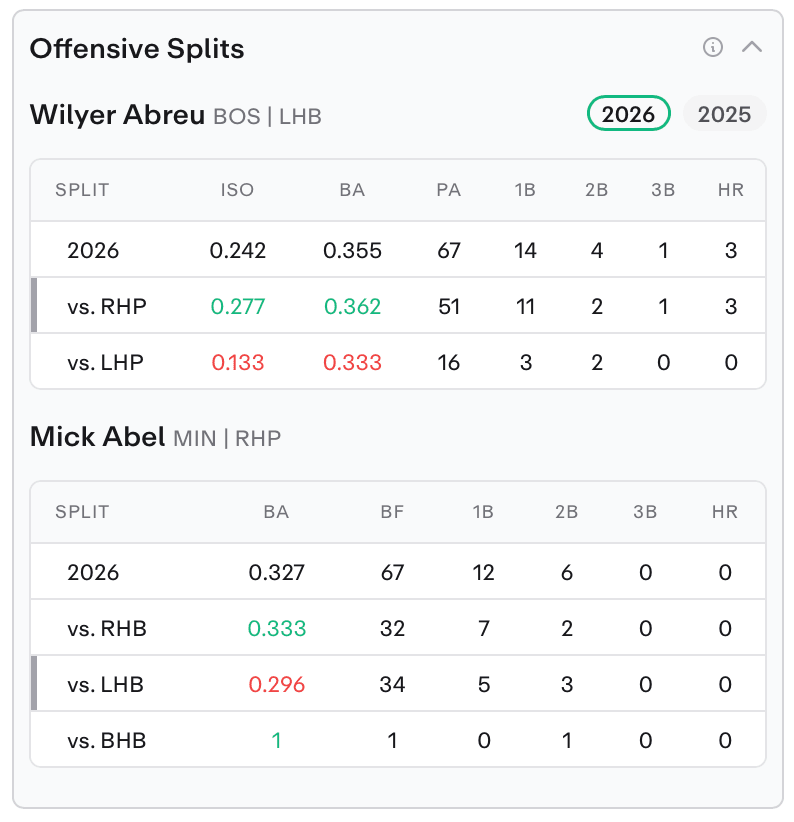Select the 2025 season toggle

click(x=724, y=113)
